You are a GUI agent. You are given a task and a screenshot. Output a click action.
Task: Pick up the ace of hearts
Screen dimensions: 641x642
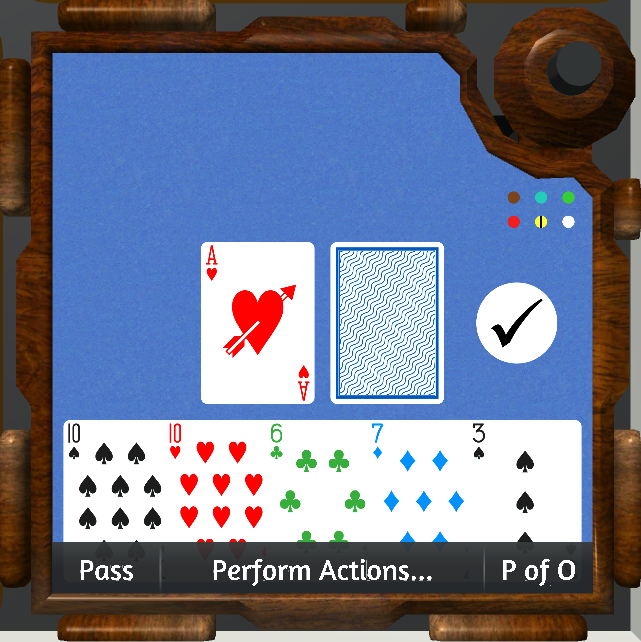point(258,323)
